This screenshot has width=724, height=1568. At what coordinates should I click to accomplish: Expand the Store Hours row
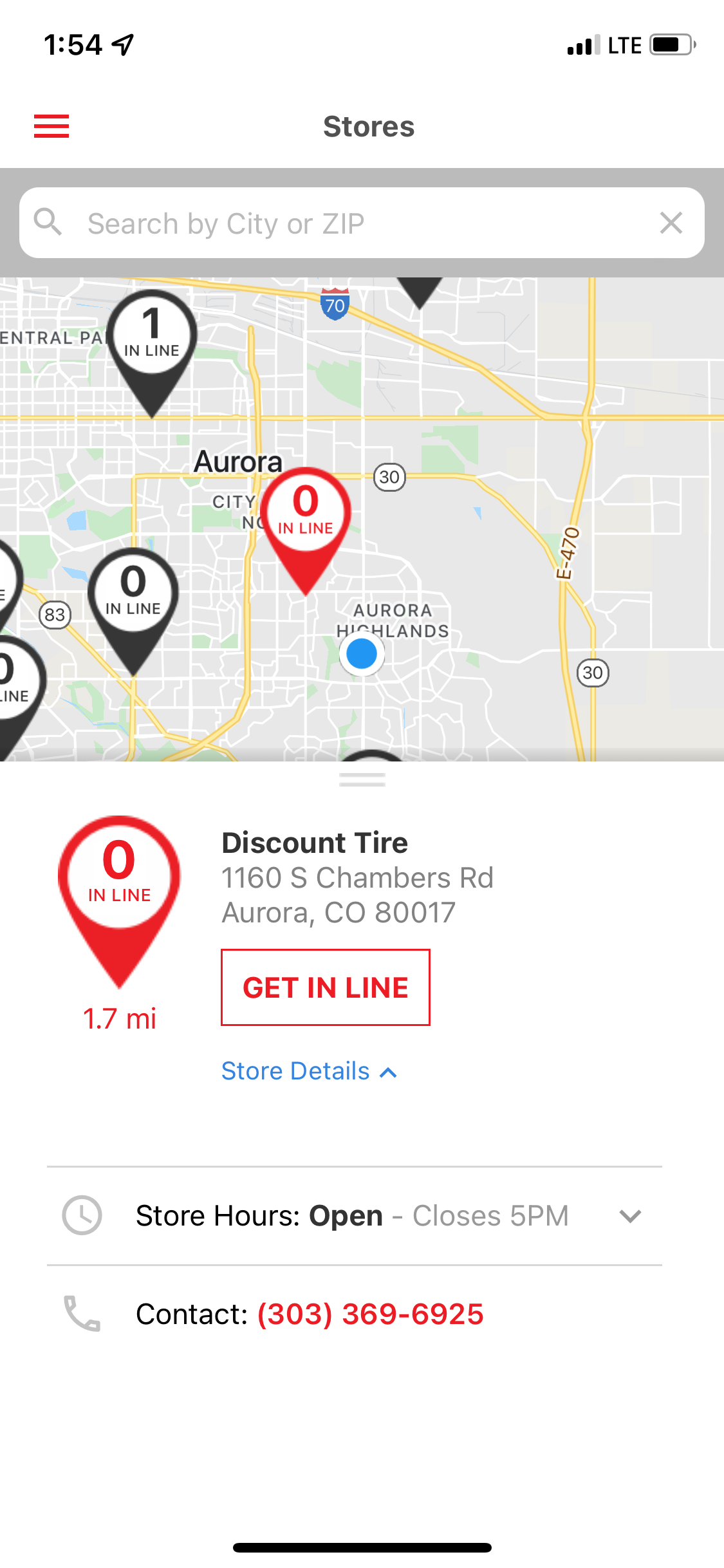pyautogui.click(x=629, y=1216)
